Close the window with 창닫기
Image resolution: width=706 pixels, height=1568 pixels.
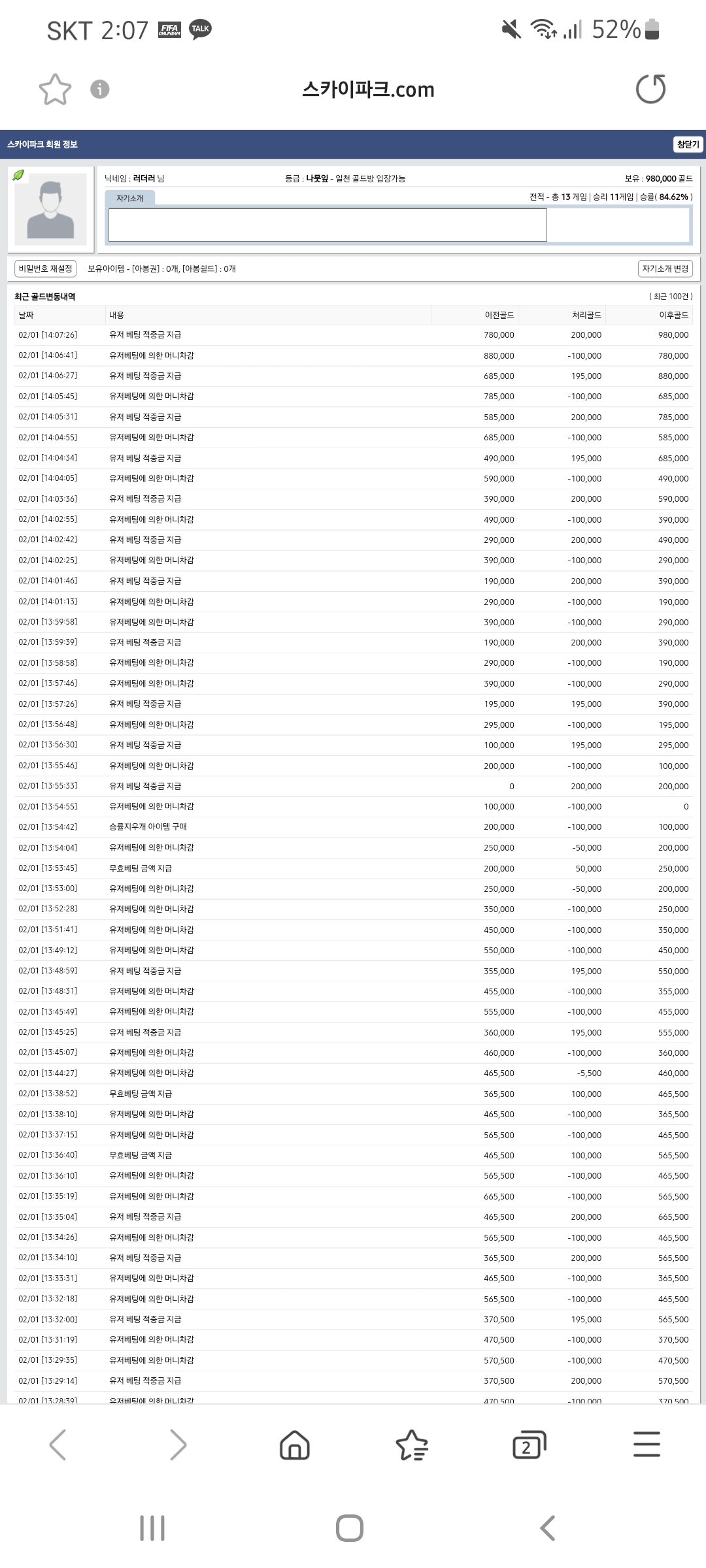tap(688, 144)
